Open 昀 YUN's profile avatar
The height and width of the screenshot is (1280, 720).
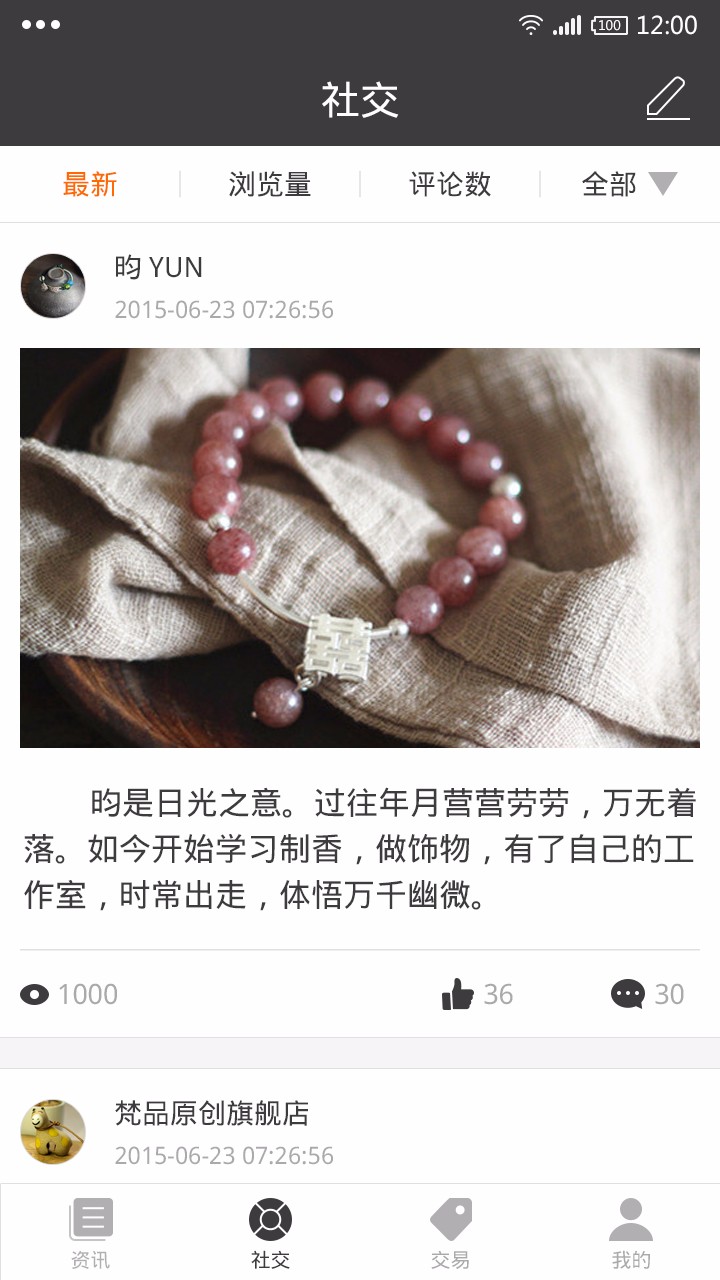pos(53,286)
